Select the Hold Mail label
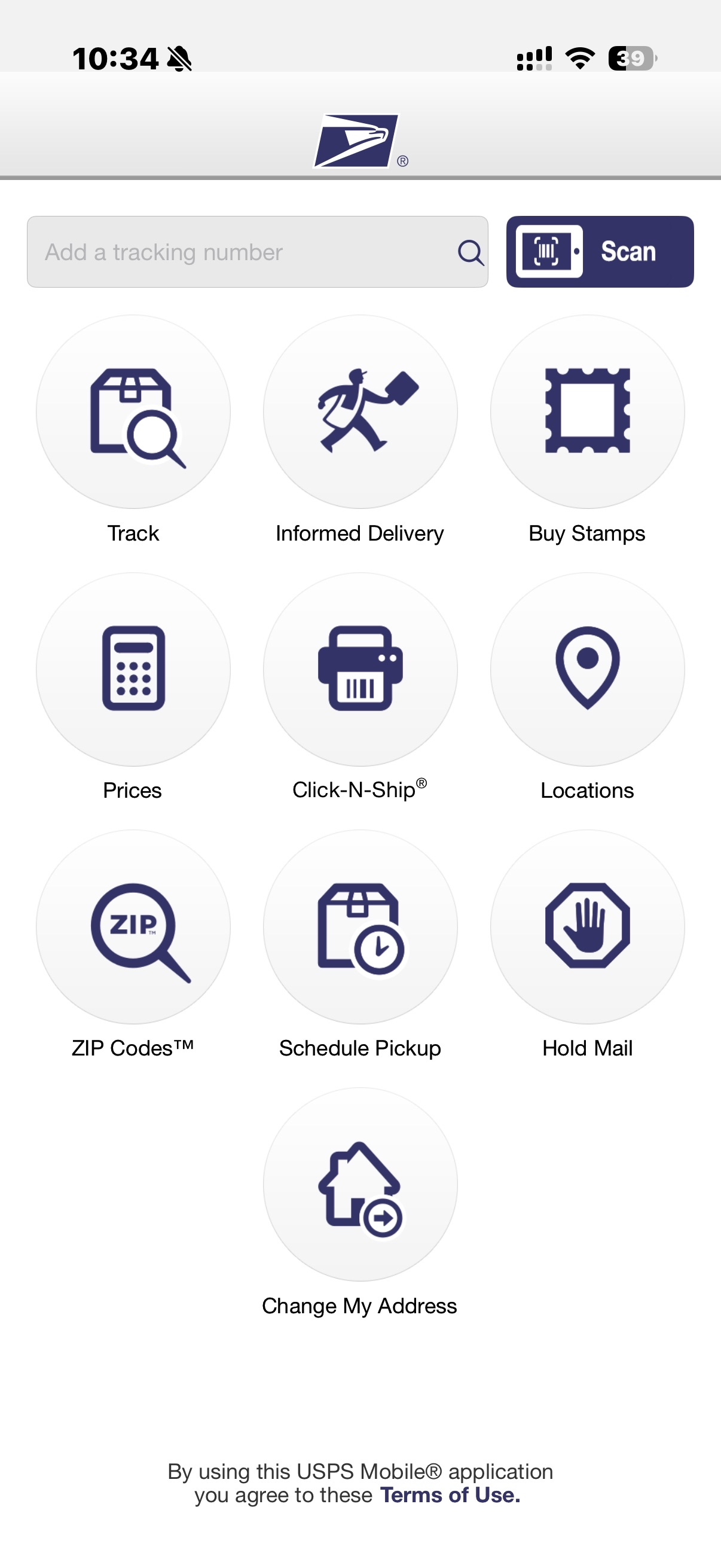The height and width of the screenshot is (1568, 721). (586, 1048)
